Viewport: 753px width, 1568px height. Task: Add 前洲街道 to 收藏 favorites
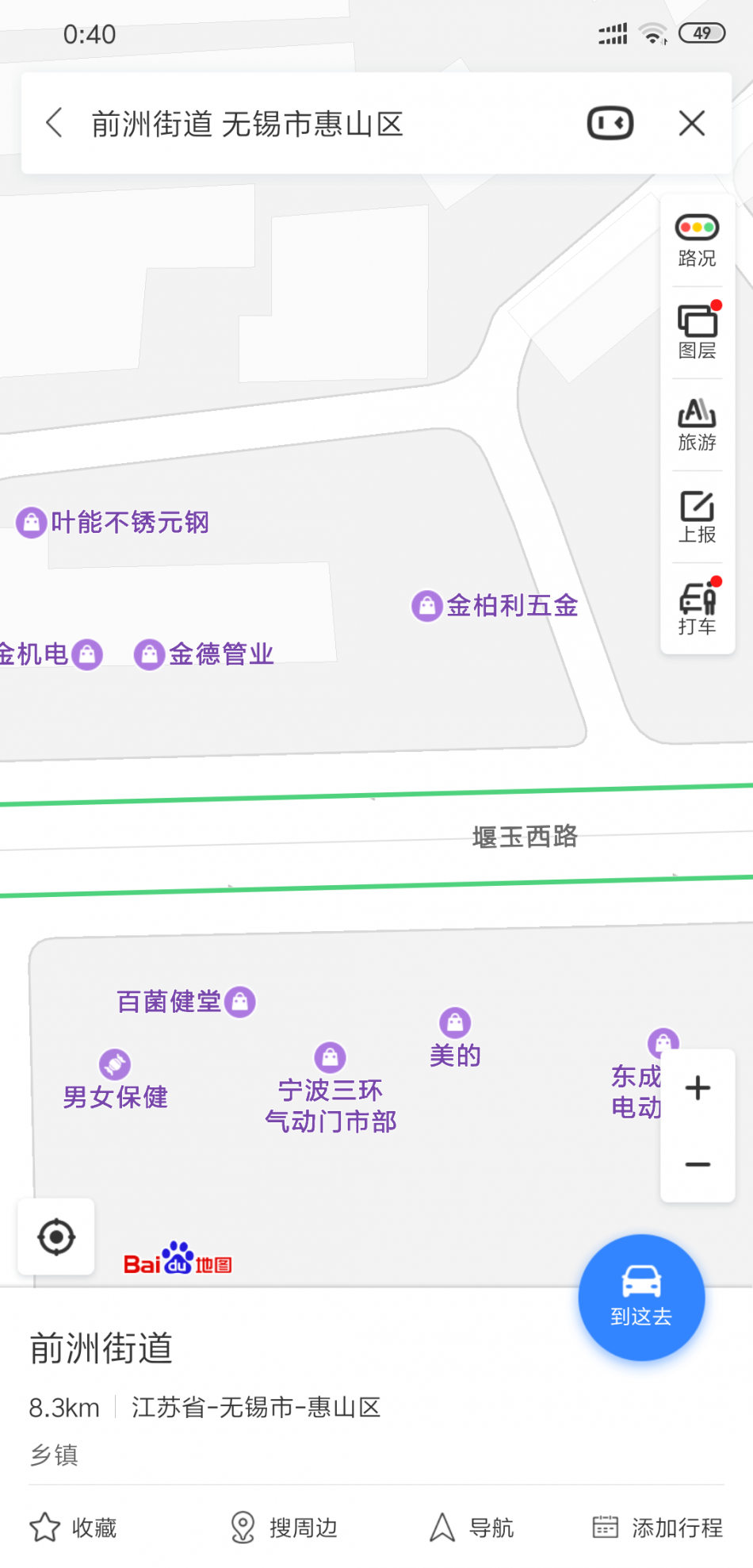pos(74,1527)
